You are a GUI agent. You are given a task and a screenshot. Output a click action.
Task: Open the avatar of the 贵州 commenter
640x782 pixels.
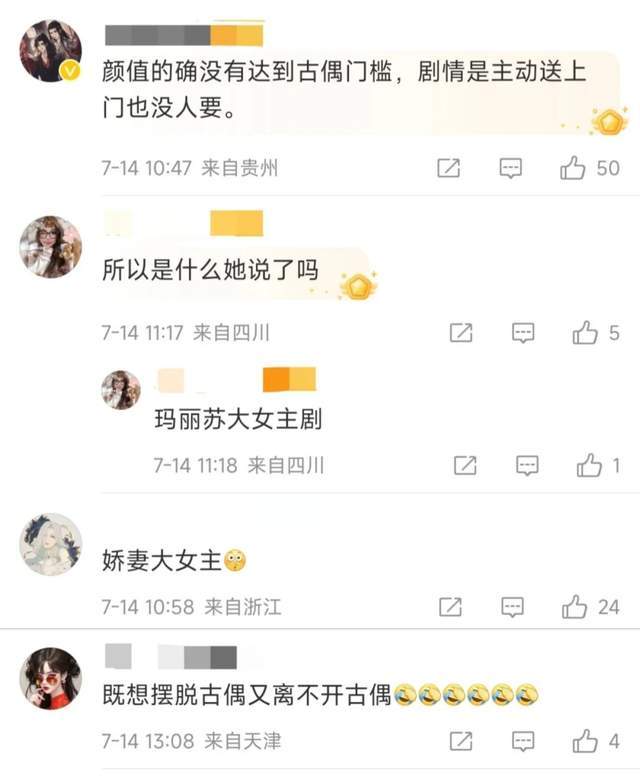50,52
